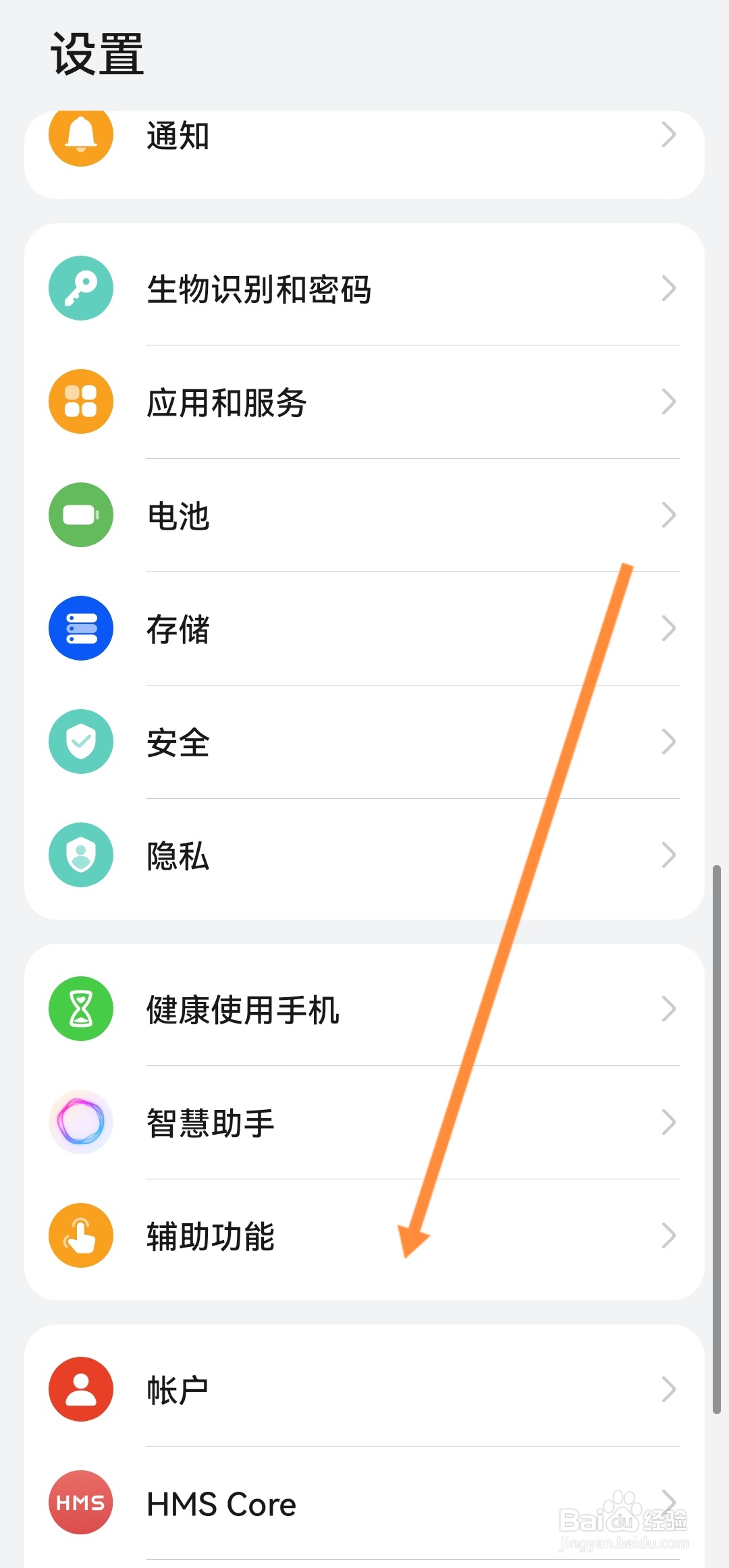This screenshot has width=729, height=1568.
Task: Expand 隐私 via its chevron arrow
Action: click(x=668, y=854)
